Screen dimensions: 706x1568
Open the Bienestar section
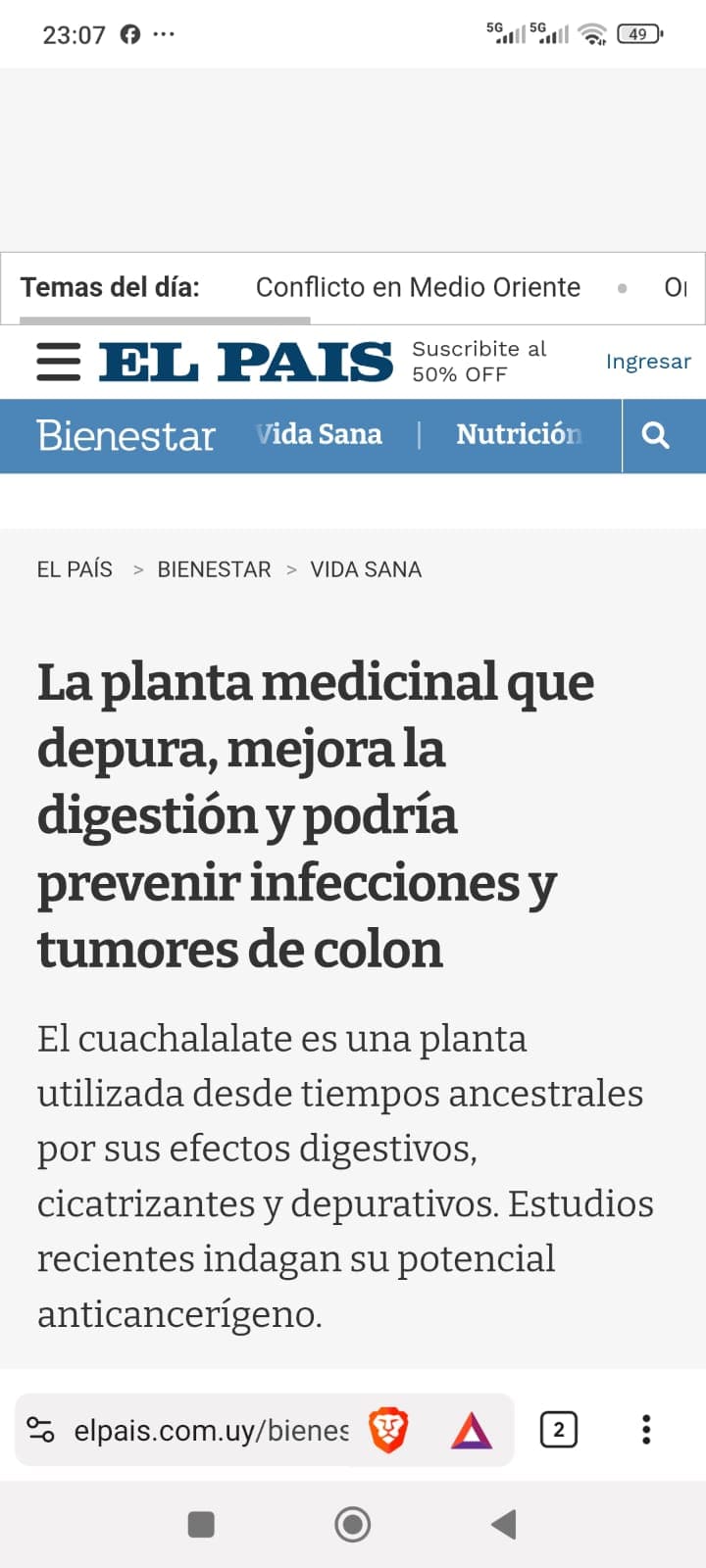(126, 436)
